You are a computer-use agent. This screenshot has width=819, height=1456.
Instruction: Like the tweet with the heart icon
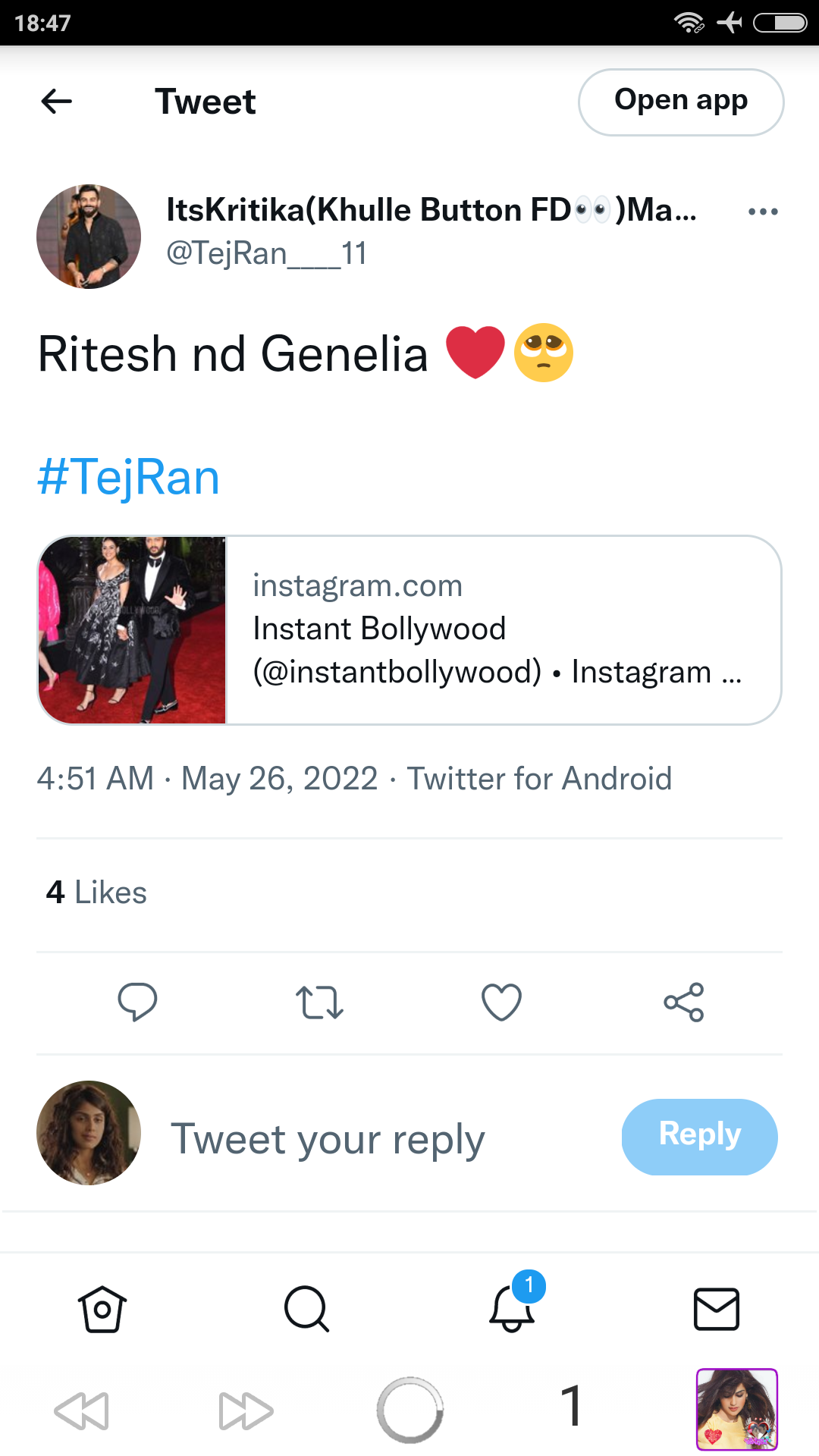pos(501,1003)
